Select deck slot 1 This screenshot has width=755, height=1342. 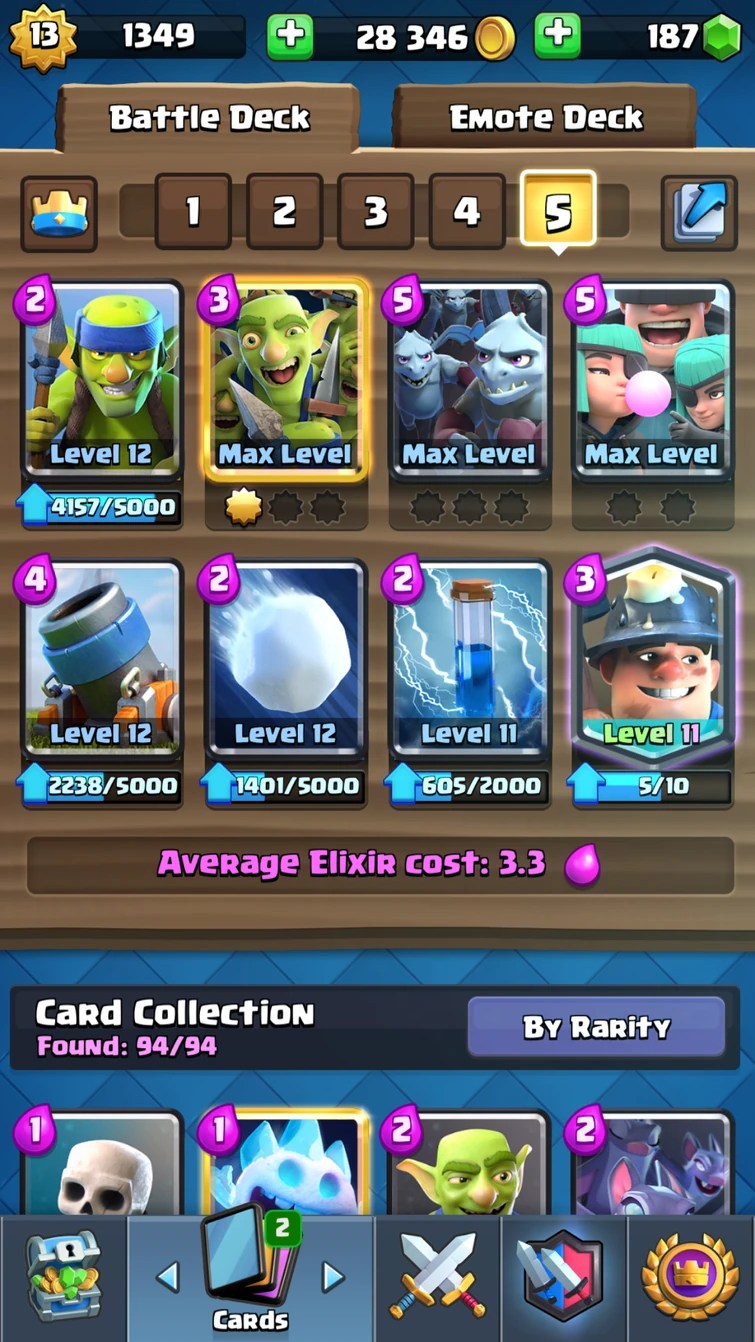pos(193,211)
